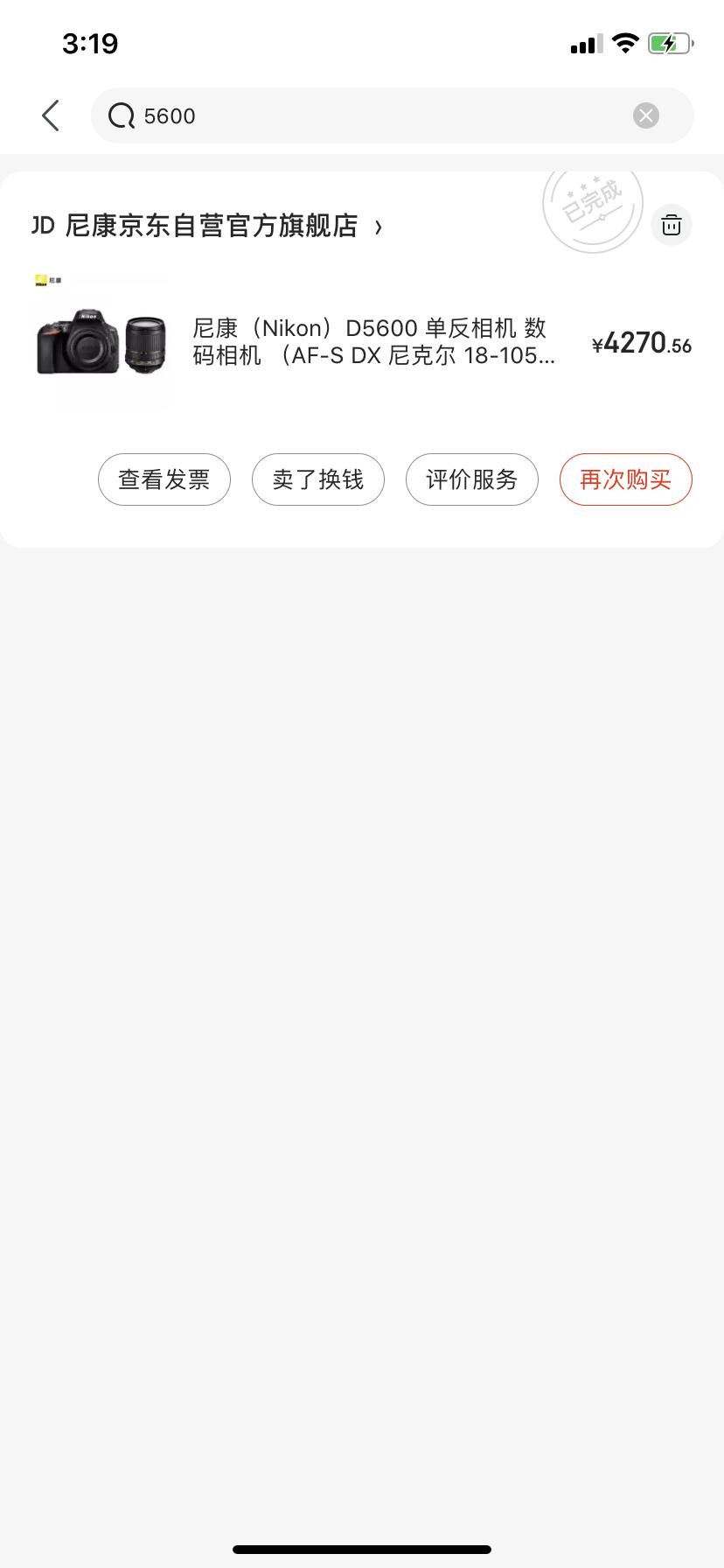The width and height of the screenshot is (724, 1568).
Task: Tap the Nikon D5600 product thumbnail
Action: tap(101, 342)
